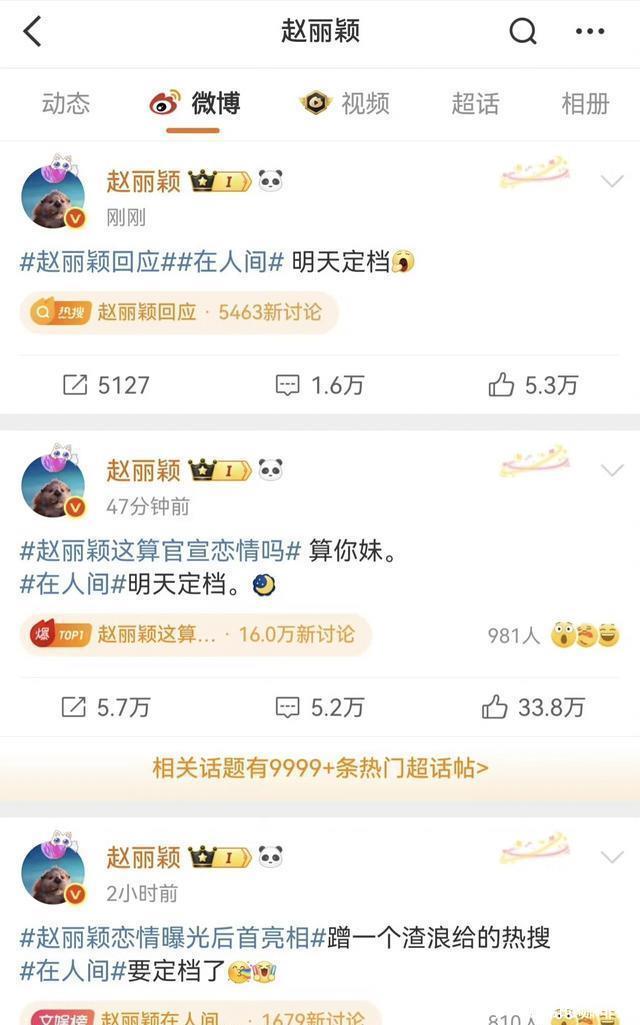Like the post with 33.8万 likes
This screenshot has width=640, height=1025.
[x=533, y=707]
